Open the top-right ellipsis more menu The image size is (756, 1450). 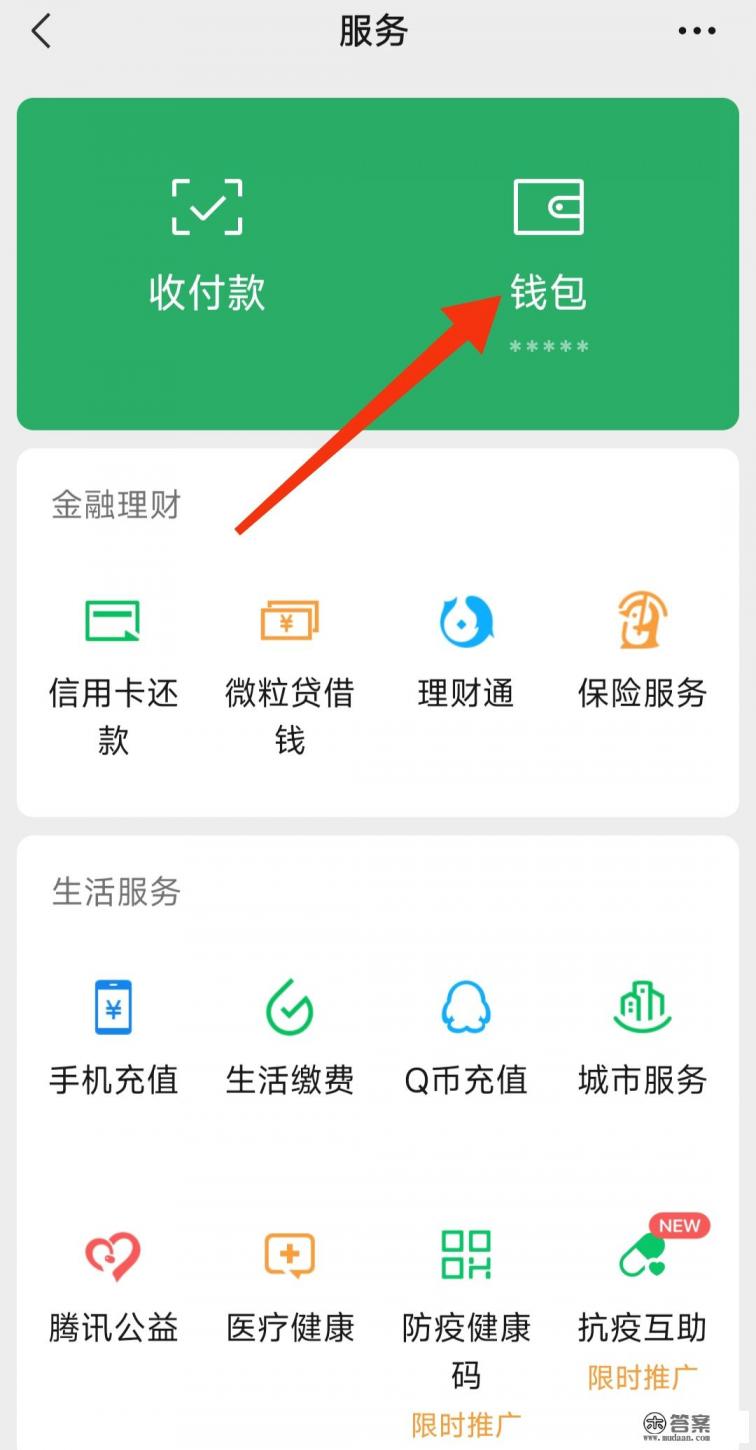[x=696, y=30]
